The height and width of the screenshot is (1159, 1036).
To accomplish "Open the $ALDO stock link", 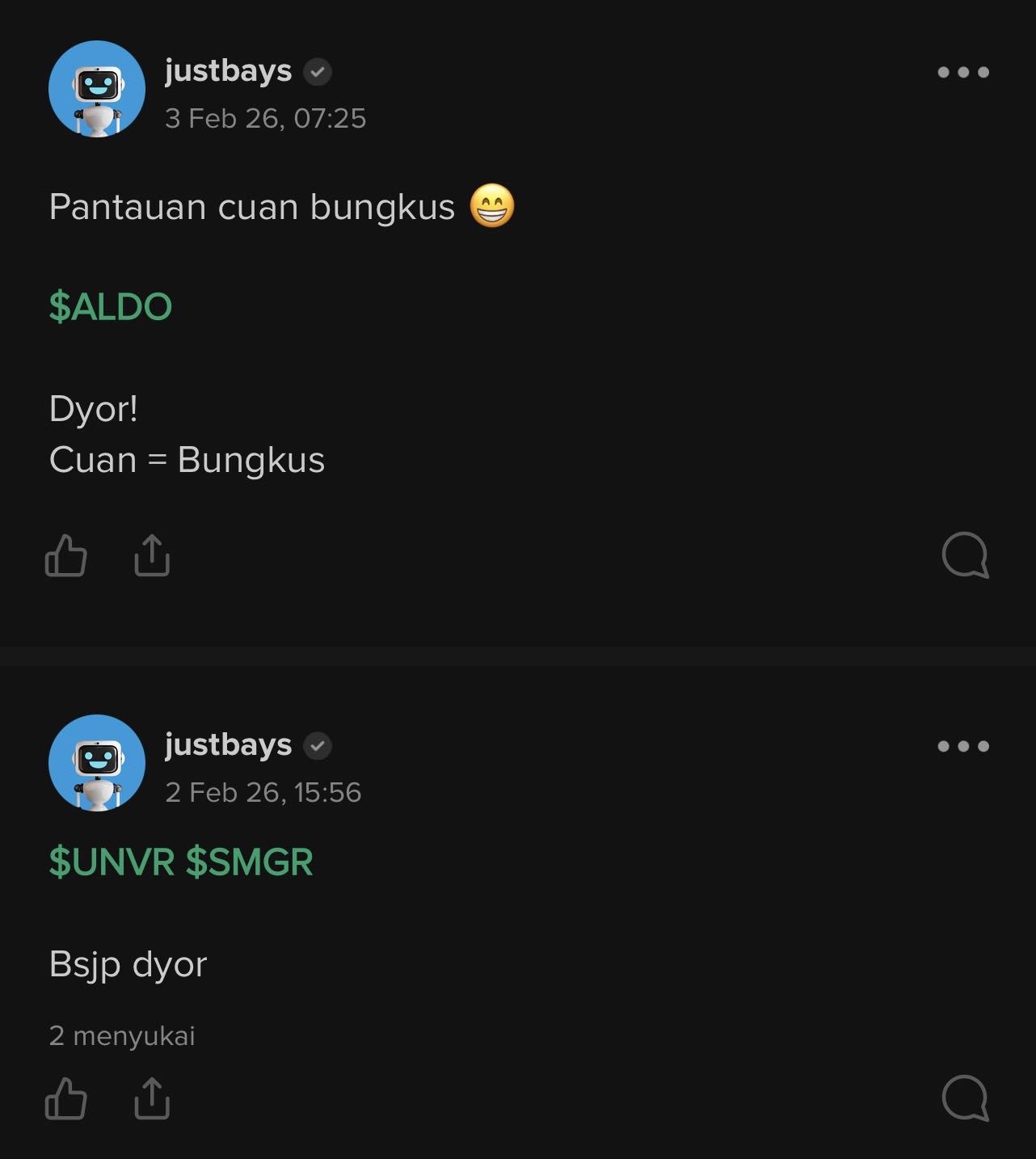I will point(111,307).
